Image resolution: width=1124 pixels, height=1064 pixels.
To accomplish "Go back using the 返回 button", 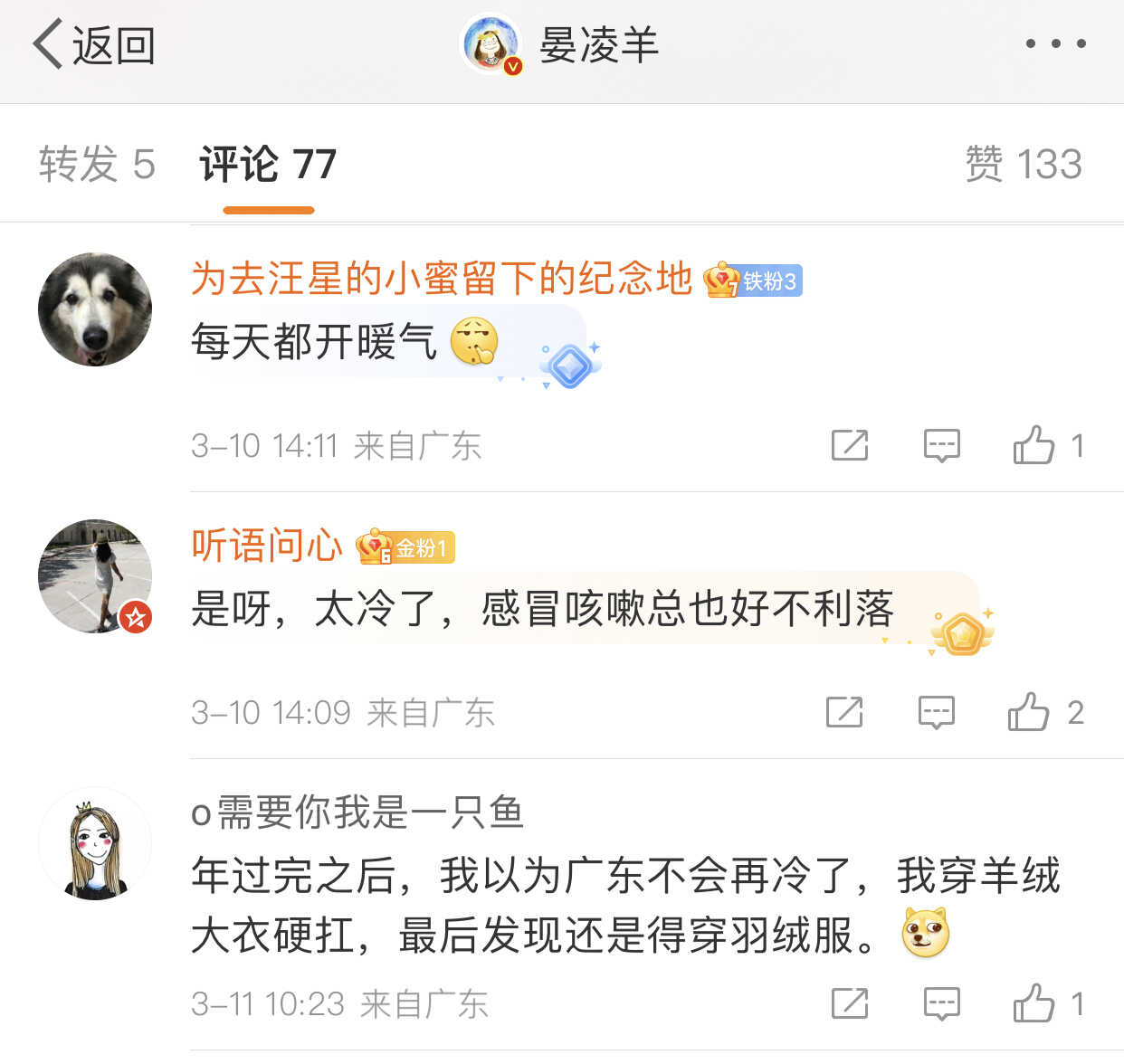I will coord(94,45).
